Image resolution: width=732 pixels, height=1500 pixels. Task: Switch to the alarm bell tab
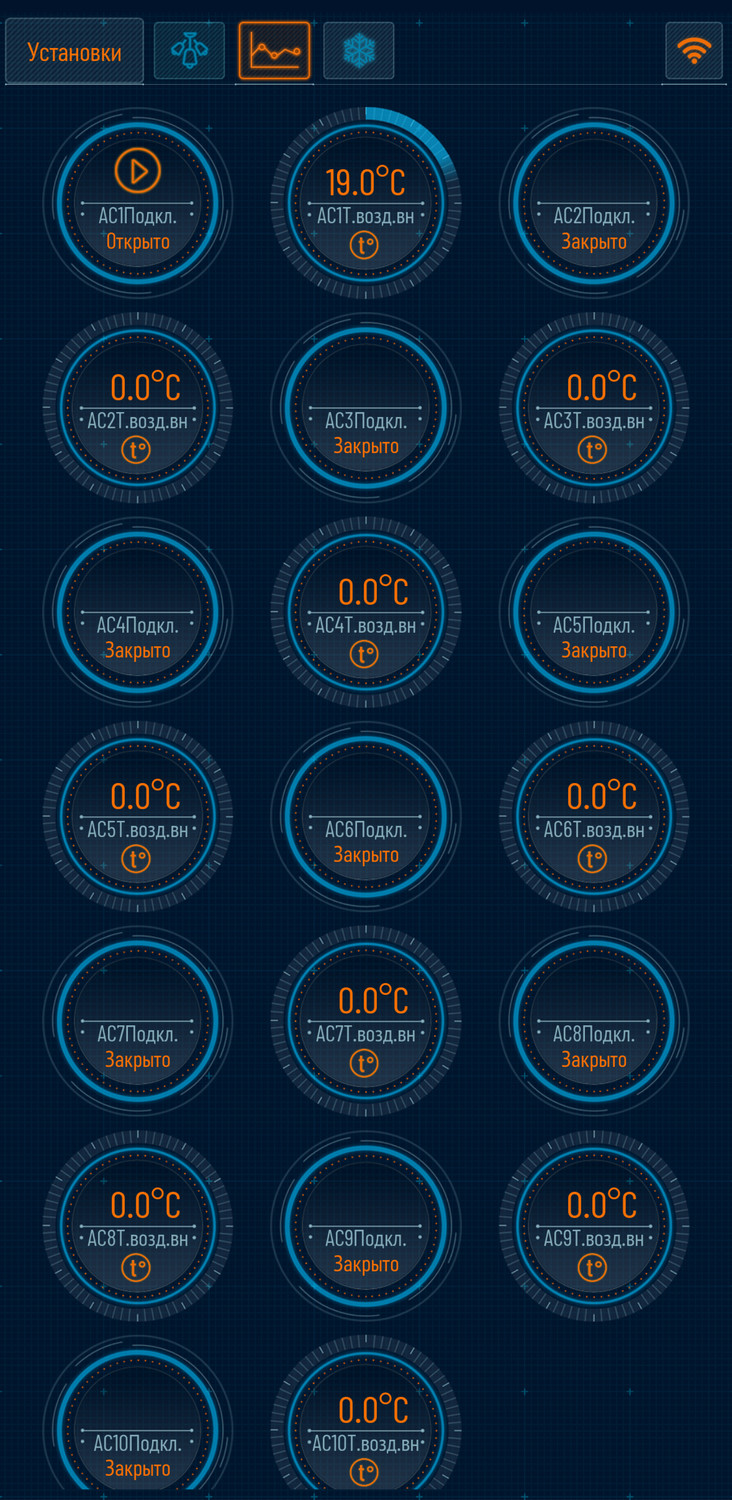pyautogui.click(x=189, y=51)
